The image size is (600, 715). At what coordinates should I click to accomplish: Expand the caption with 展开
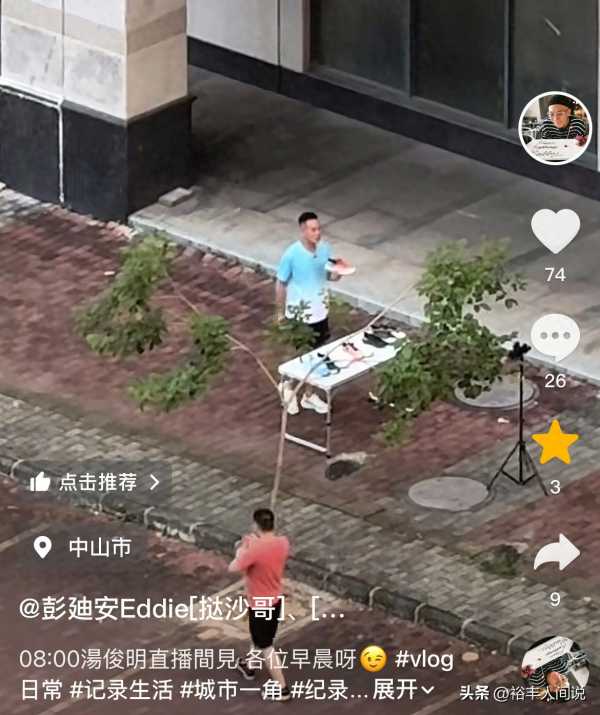point(403,689)
